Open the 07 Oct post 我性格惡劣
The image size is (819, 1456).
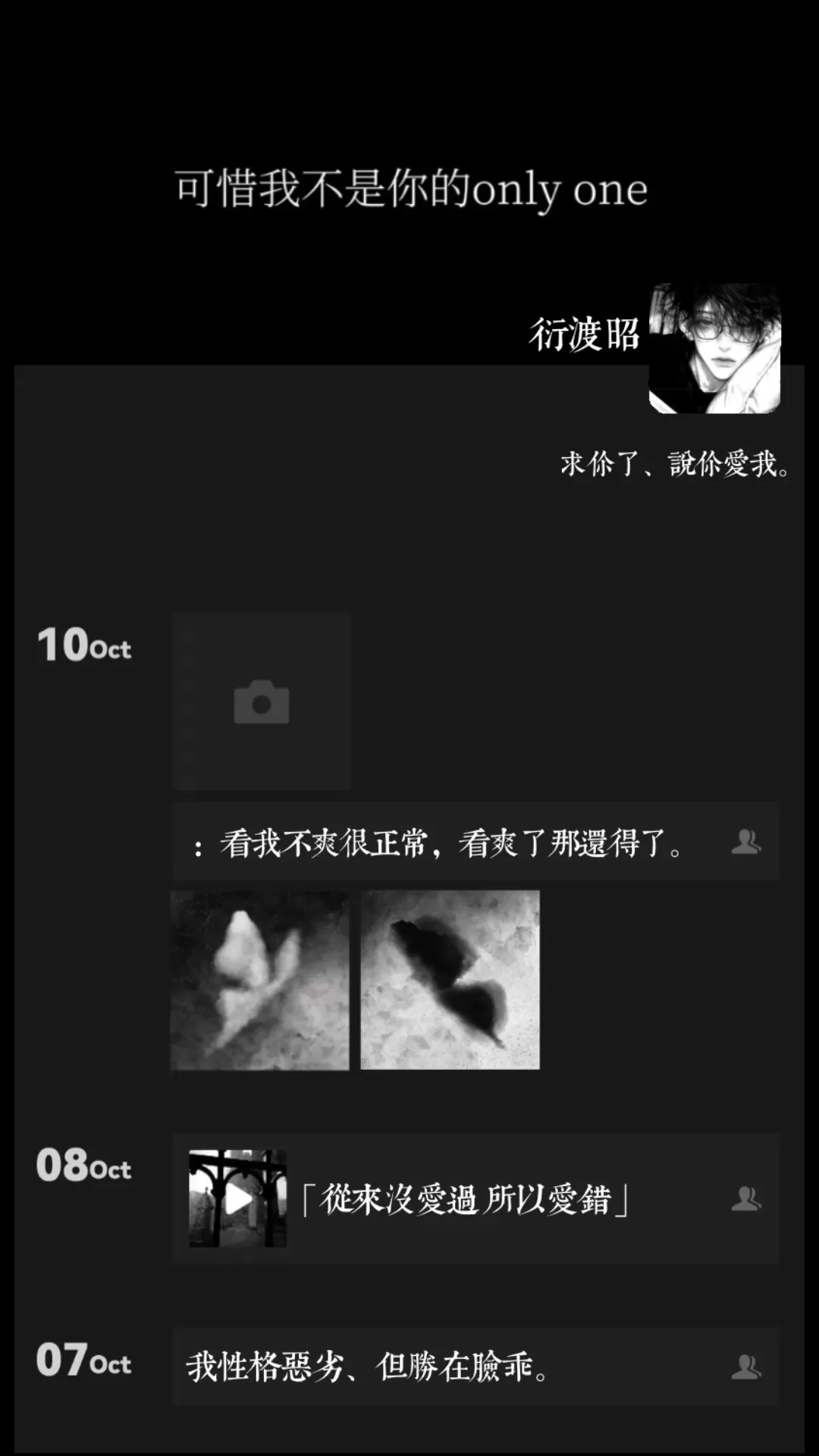coord(451,1367)
